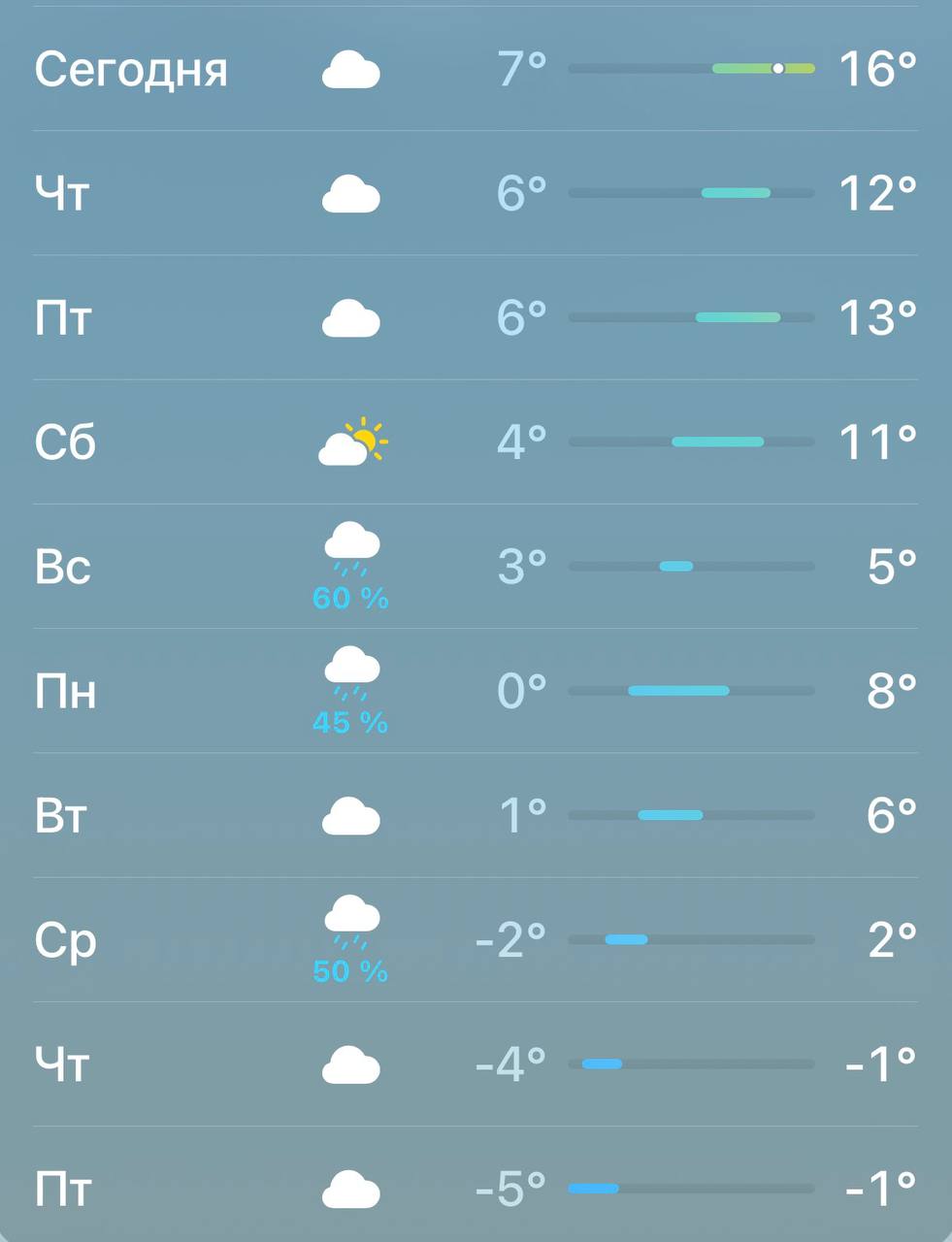Viewport: 952px width, 1242px height.
Task: Open the Пт row with 13° high
Action: tap(476, 317)
